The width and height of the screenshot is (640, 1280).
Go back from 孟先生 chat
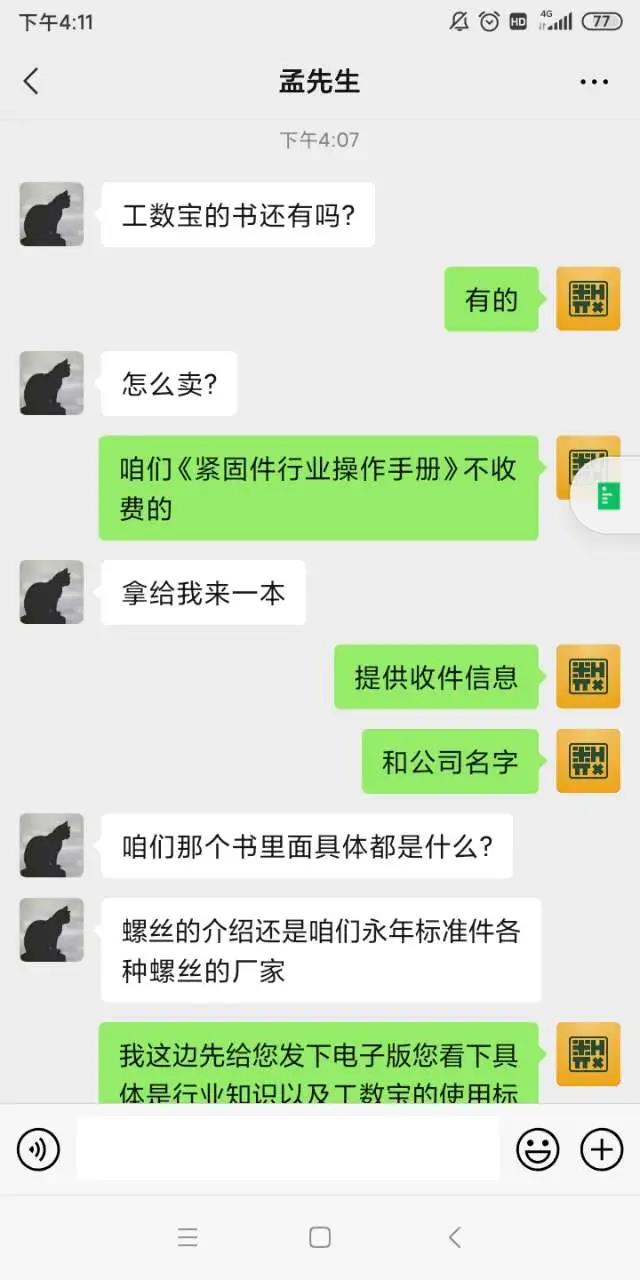click(31, 81)
